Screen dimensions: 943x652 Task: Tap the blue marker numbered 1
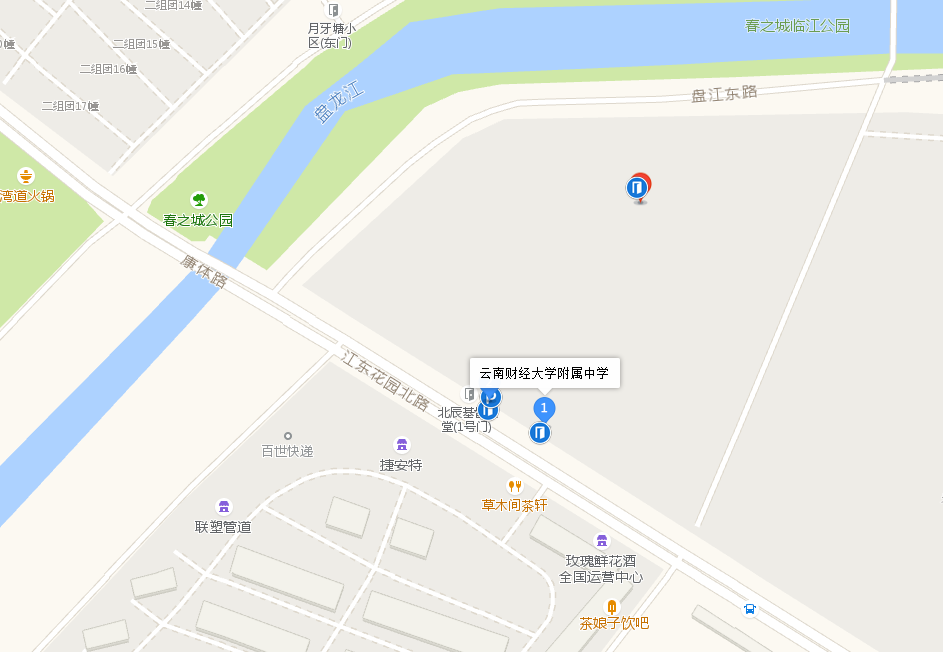[544, 408]
